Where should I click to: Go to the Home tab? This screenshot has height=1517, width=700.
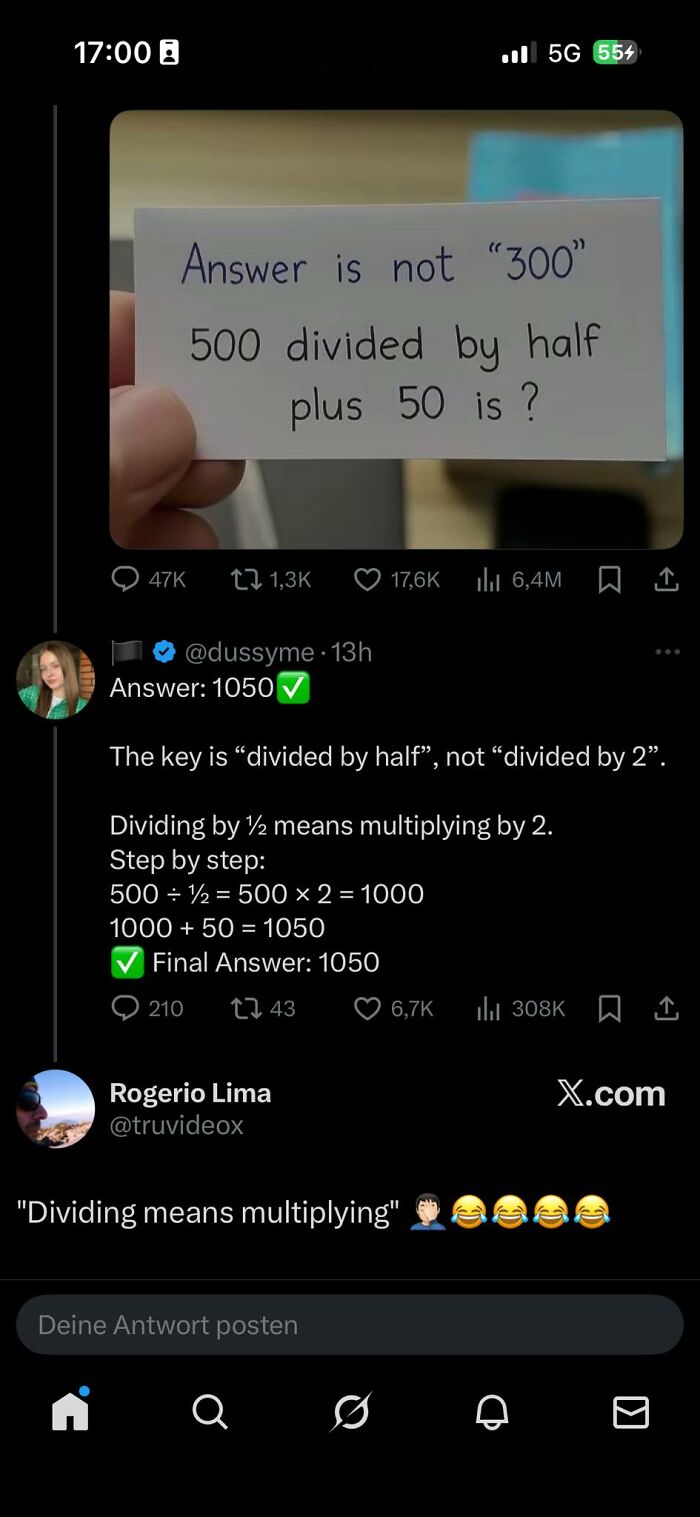tap(70, 1411)
